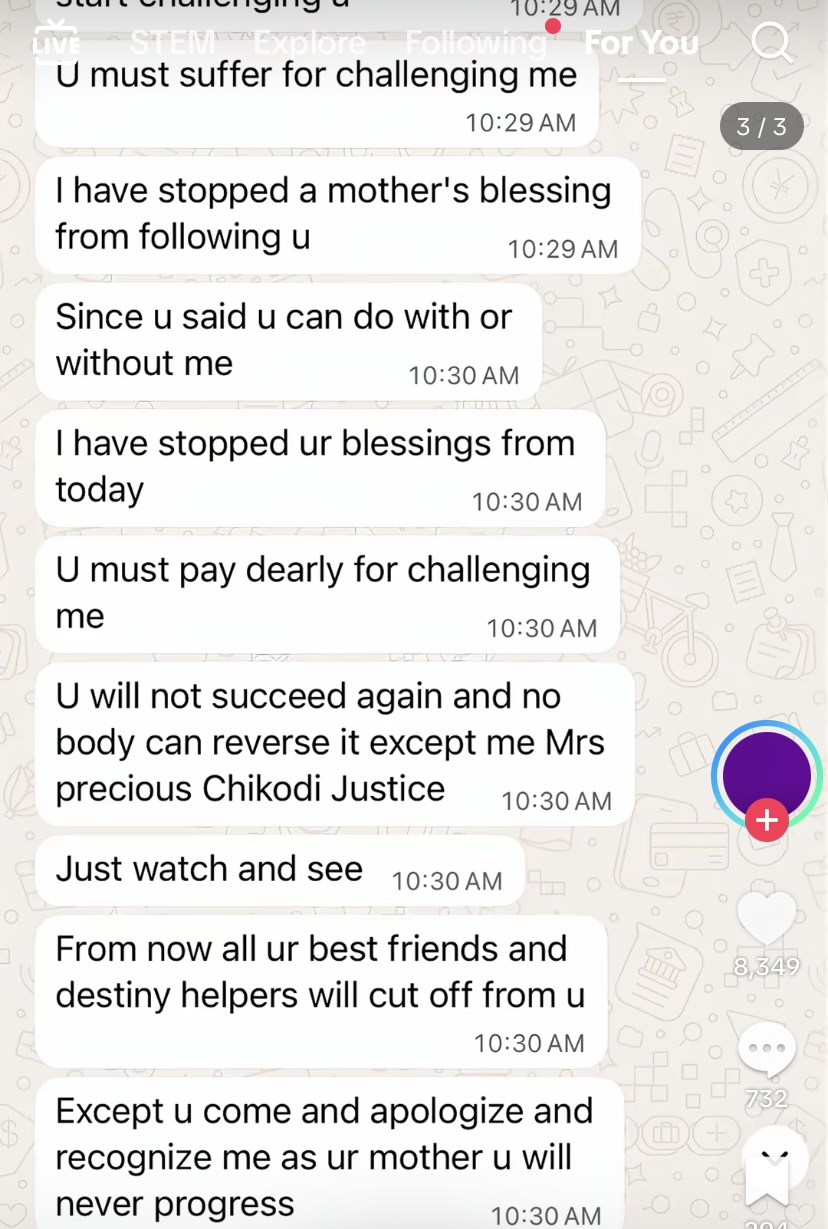Image resolution: width=828 pixels, height=1229 pixels.
Task: Follow the creator with plus button
Action: 767,821
